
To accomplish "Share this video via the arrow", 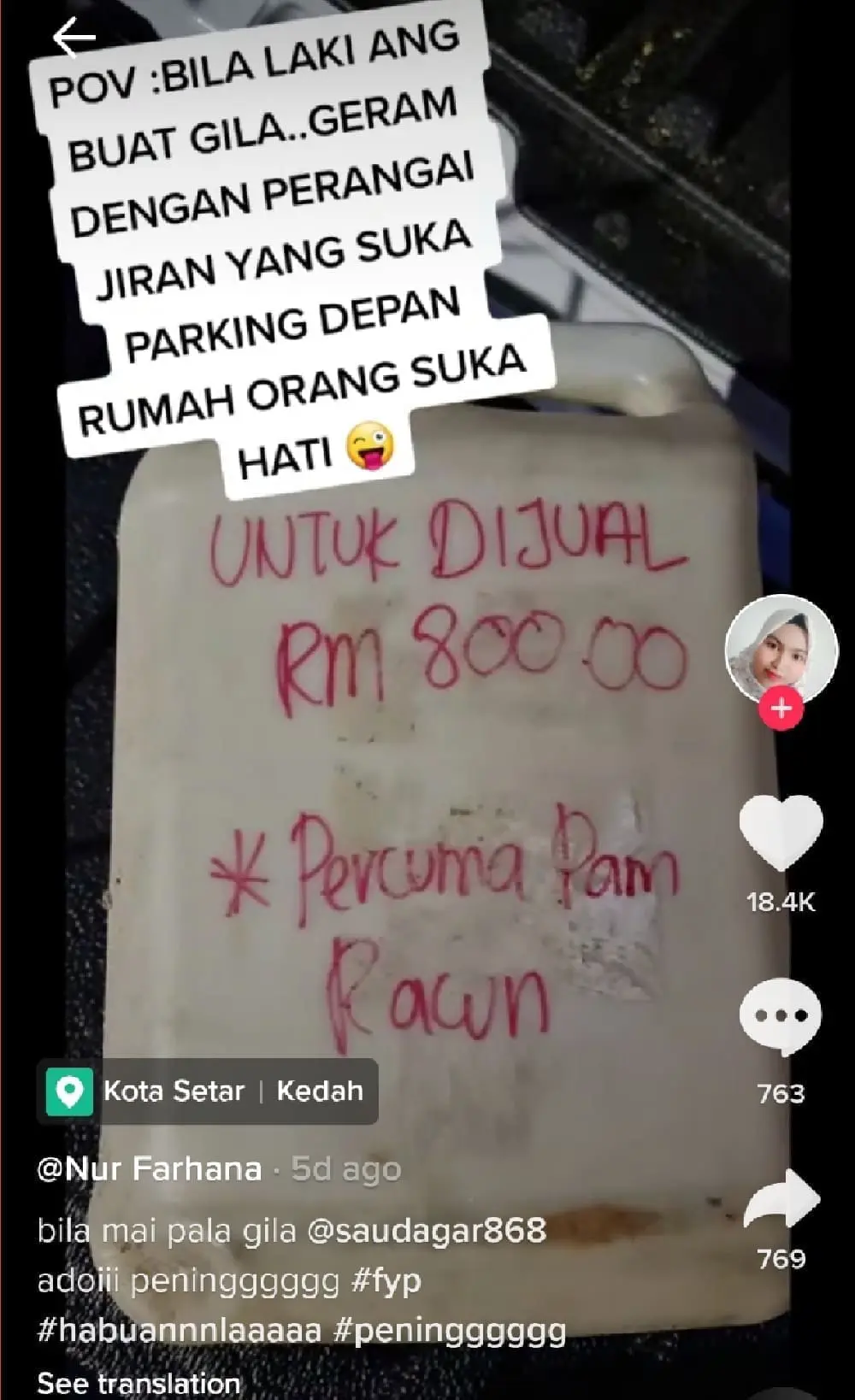I will (781, 1200).
